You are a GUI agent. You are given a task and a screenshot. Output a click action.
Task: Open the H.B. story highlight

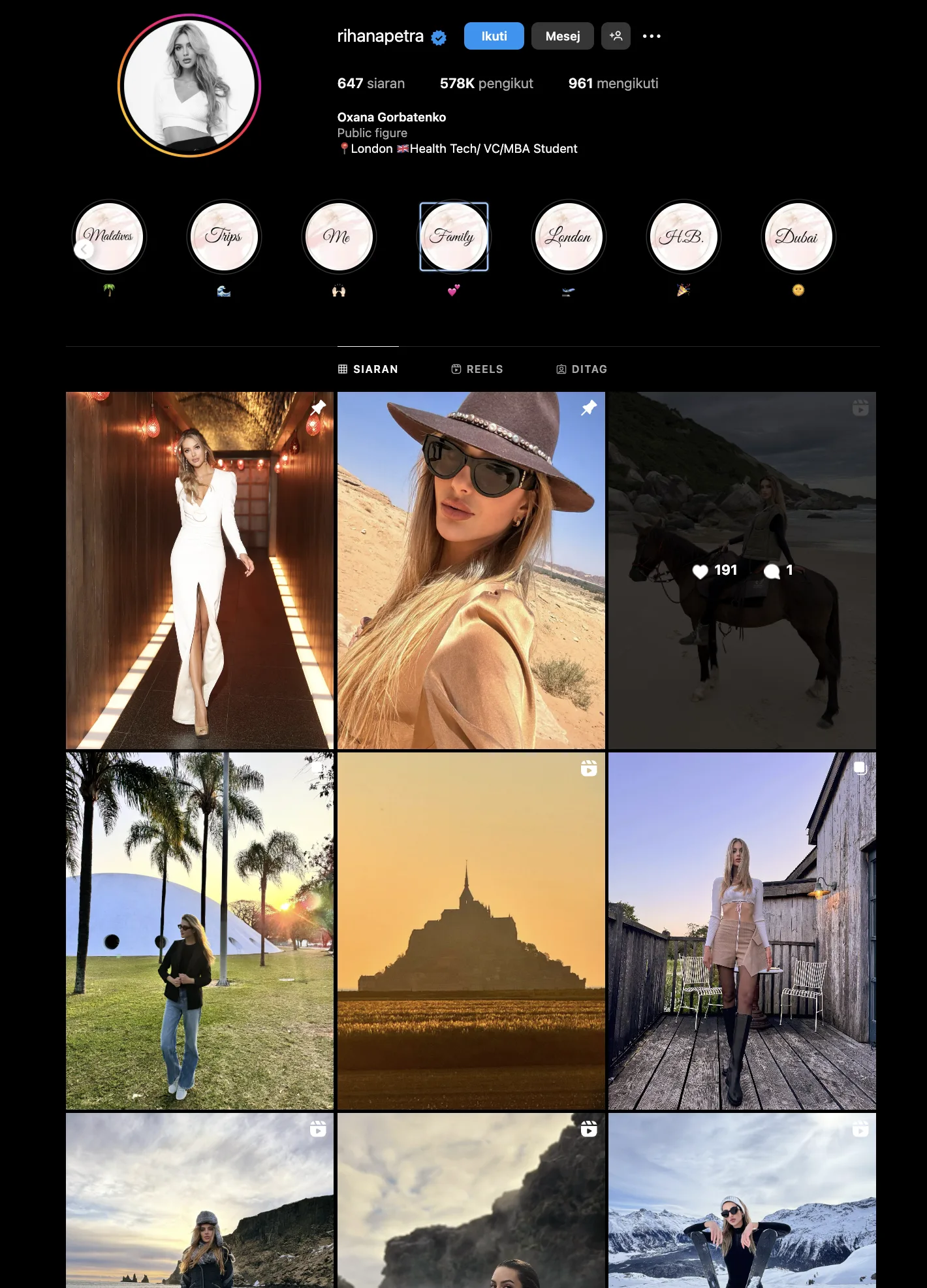tap(683, 236)
